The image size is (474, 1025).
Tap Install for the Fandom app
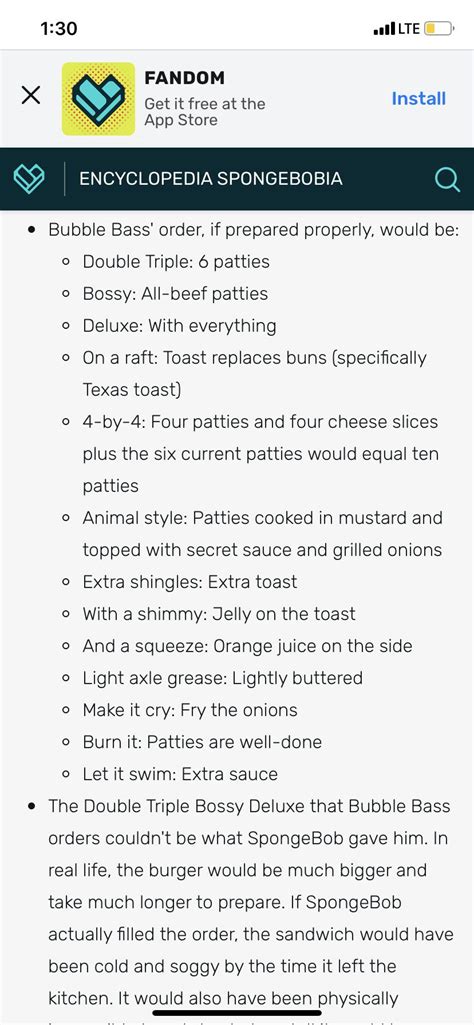point(418,99)
